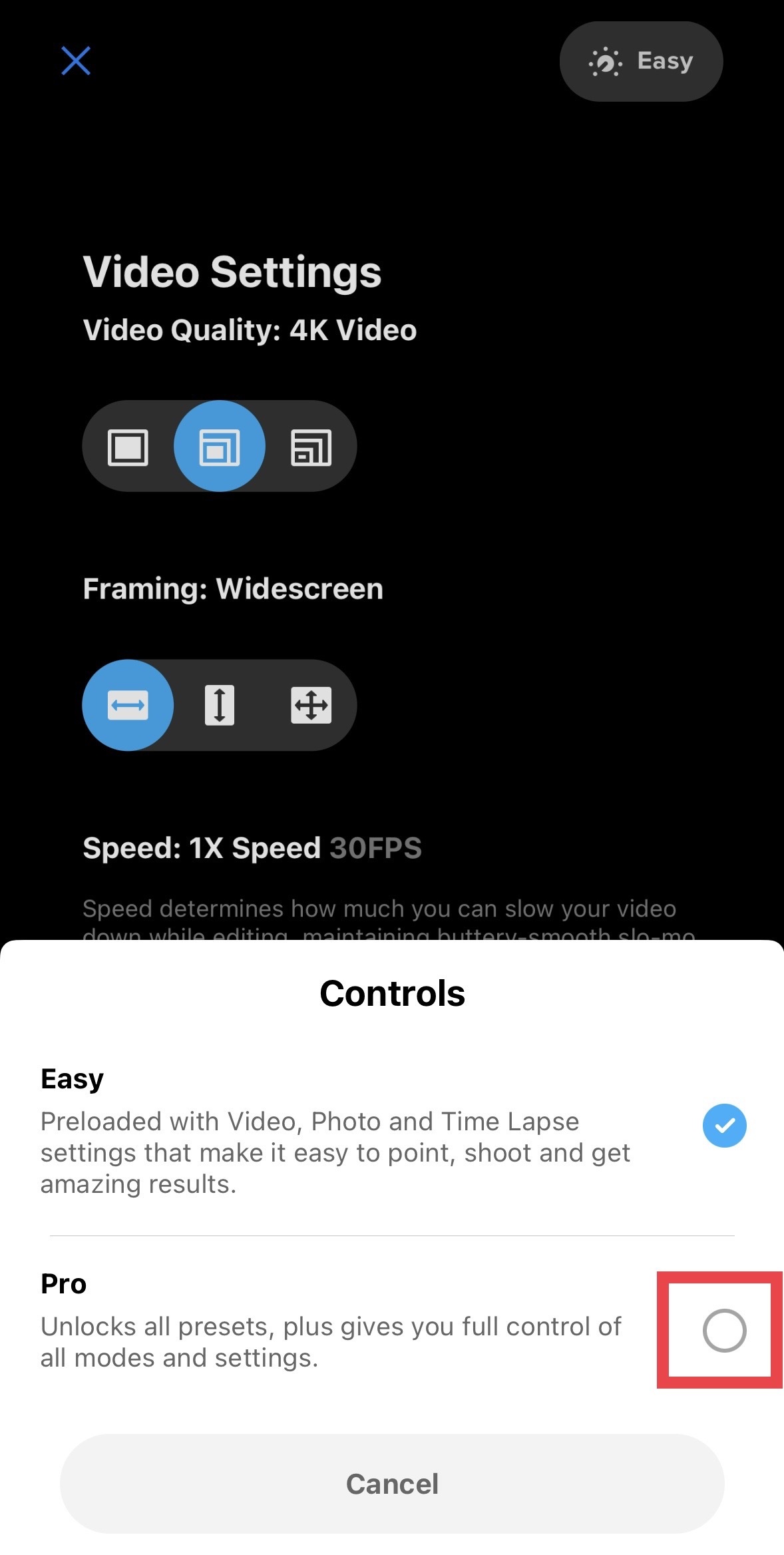
Task: Tap the Easy controls checkmark toggle
Action: (723, 1126)
